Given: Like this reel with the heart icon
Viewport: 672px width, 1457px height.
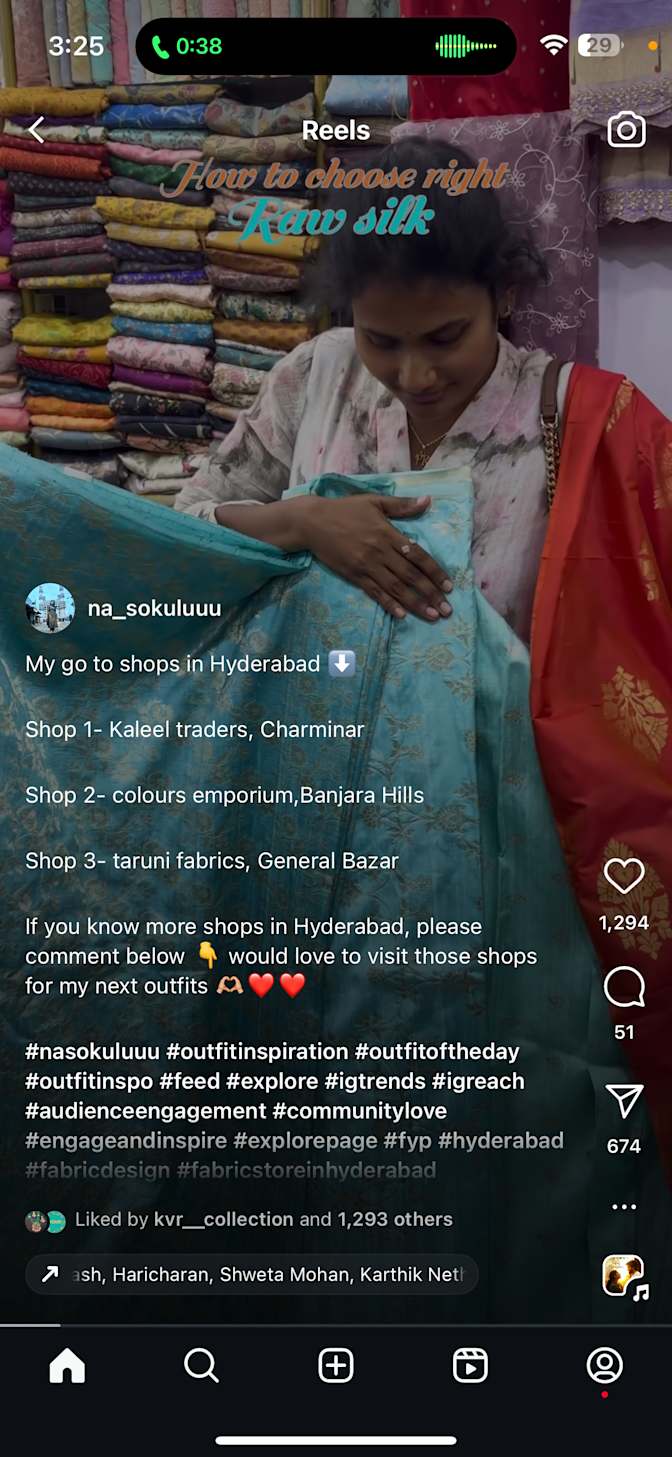Looking at the screenshot, I should pyautogui.click(x=624, y=877).
